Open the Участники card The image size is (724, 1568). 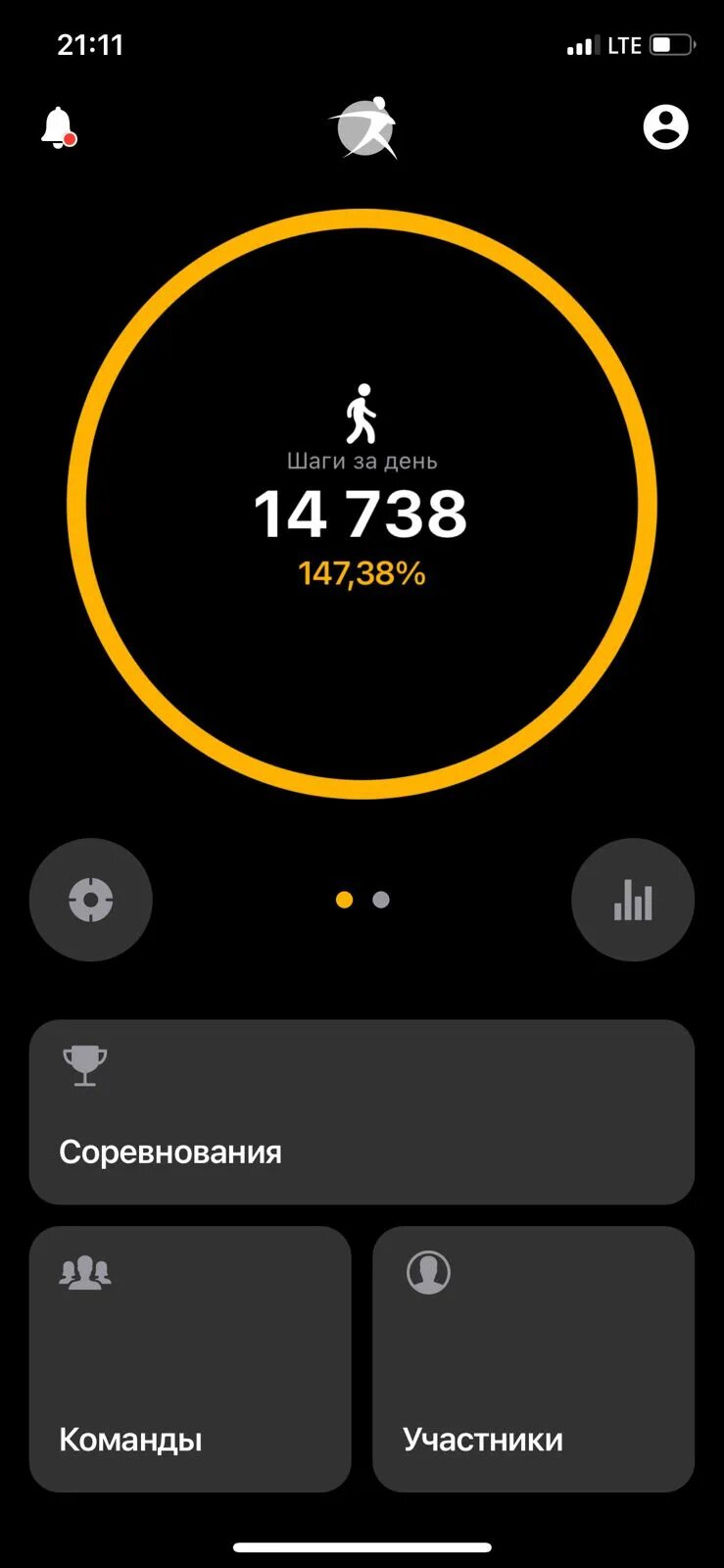coord(533,1358)
